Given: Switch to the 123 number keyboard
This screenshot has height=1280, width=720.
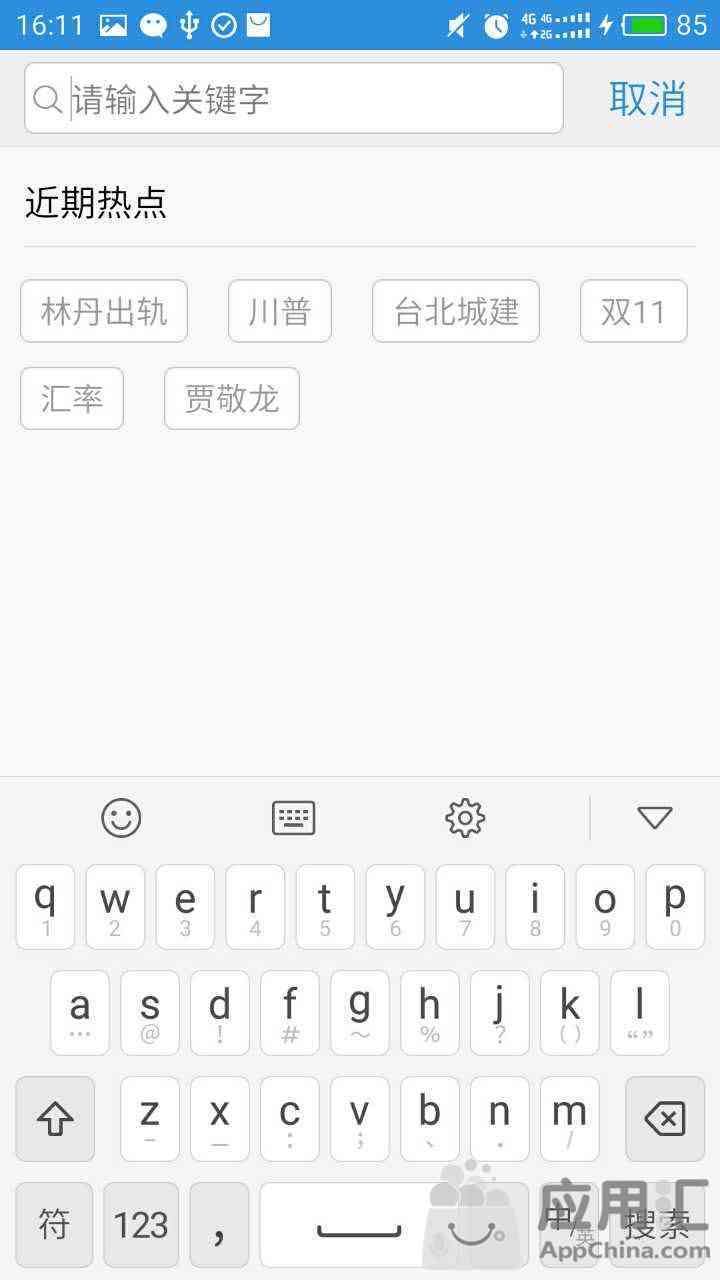Looking at the screenshot, I should coord(141,1225).
